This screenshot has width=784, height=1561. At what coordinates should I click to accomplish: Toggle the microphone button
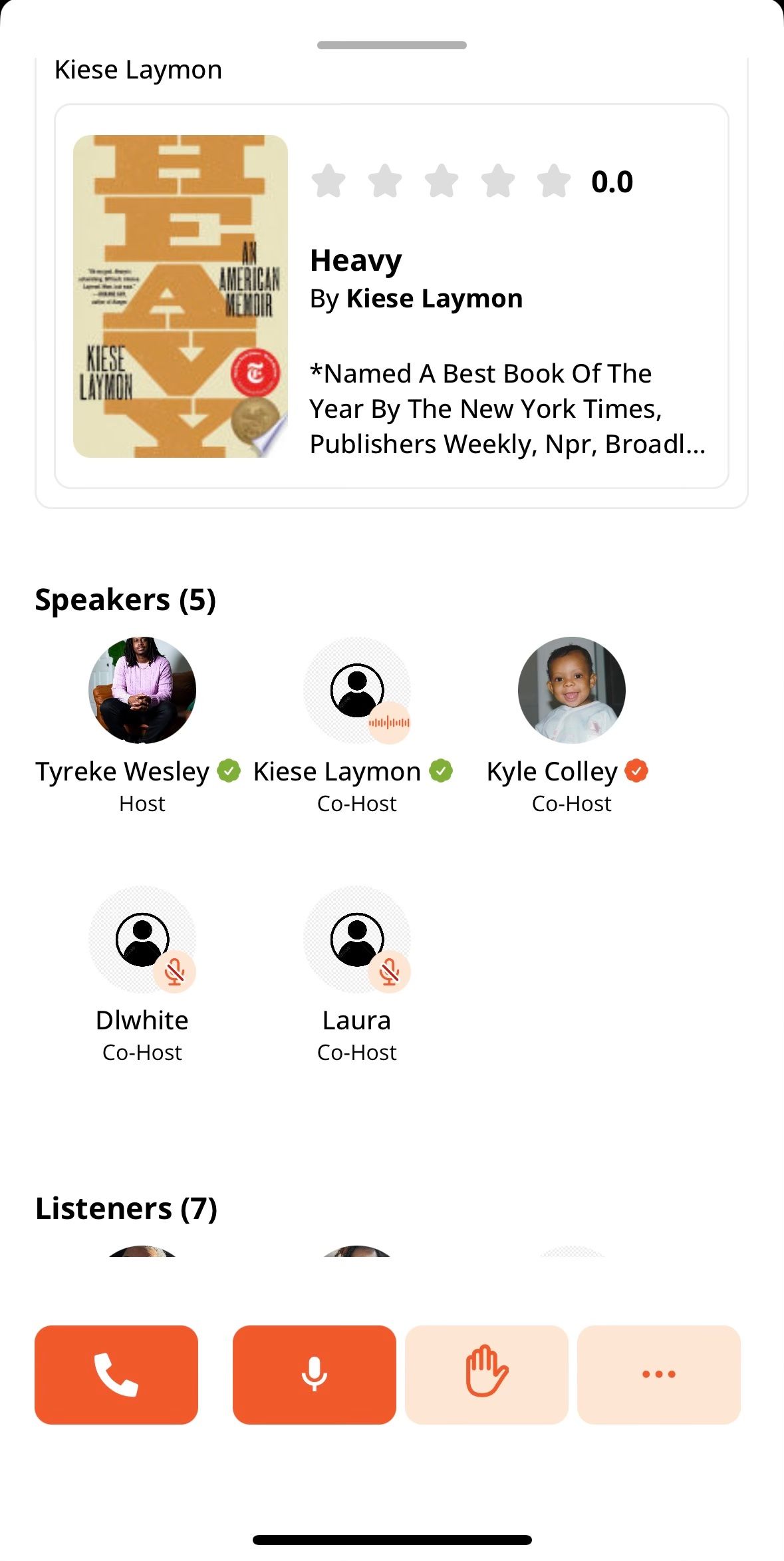click(314, 1374)
